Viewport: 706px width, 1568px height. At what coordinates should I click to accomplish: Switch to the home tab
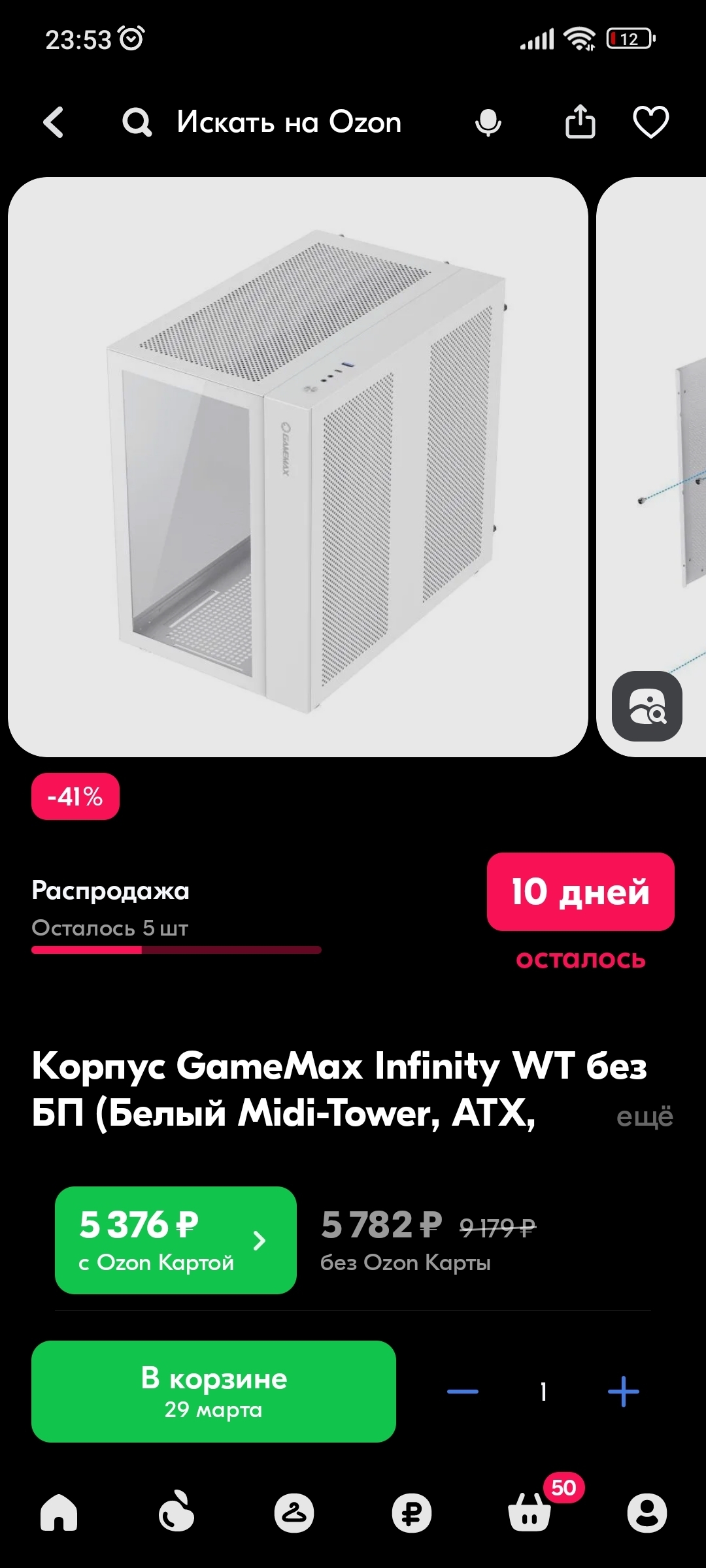(x=59, y=1513)
